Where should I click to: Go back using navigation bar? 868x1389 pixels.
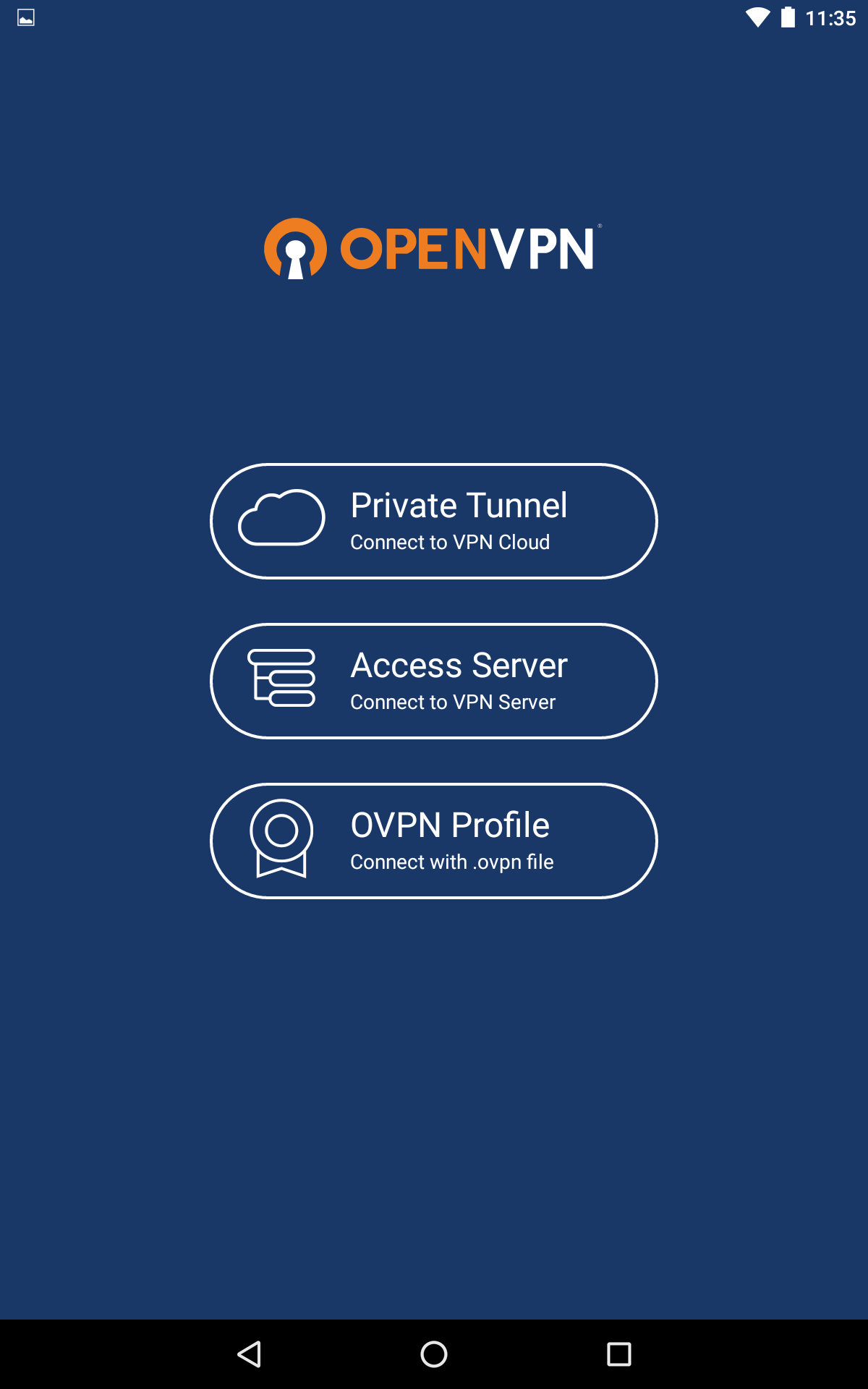pyautogui.click(x=250, y=1354)
